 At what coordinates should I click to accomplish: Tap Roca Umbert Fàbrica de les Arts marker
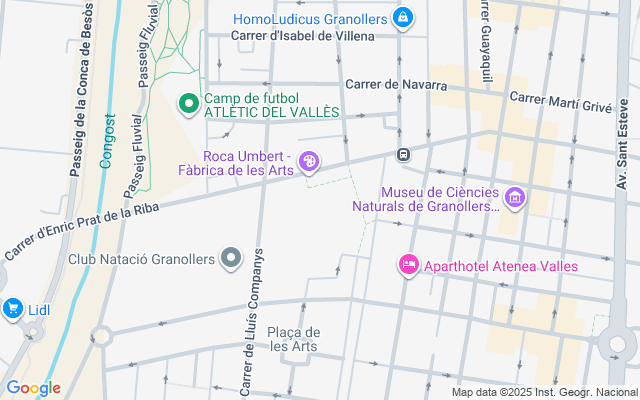(310, 160)
